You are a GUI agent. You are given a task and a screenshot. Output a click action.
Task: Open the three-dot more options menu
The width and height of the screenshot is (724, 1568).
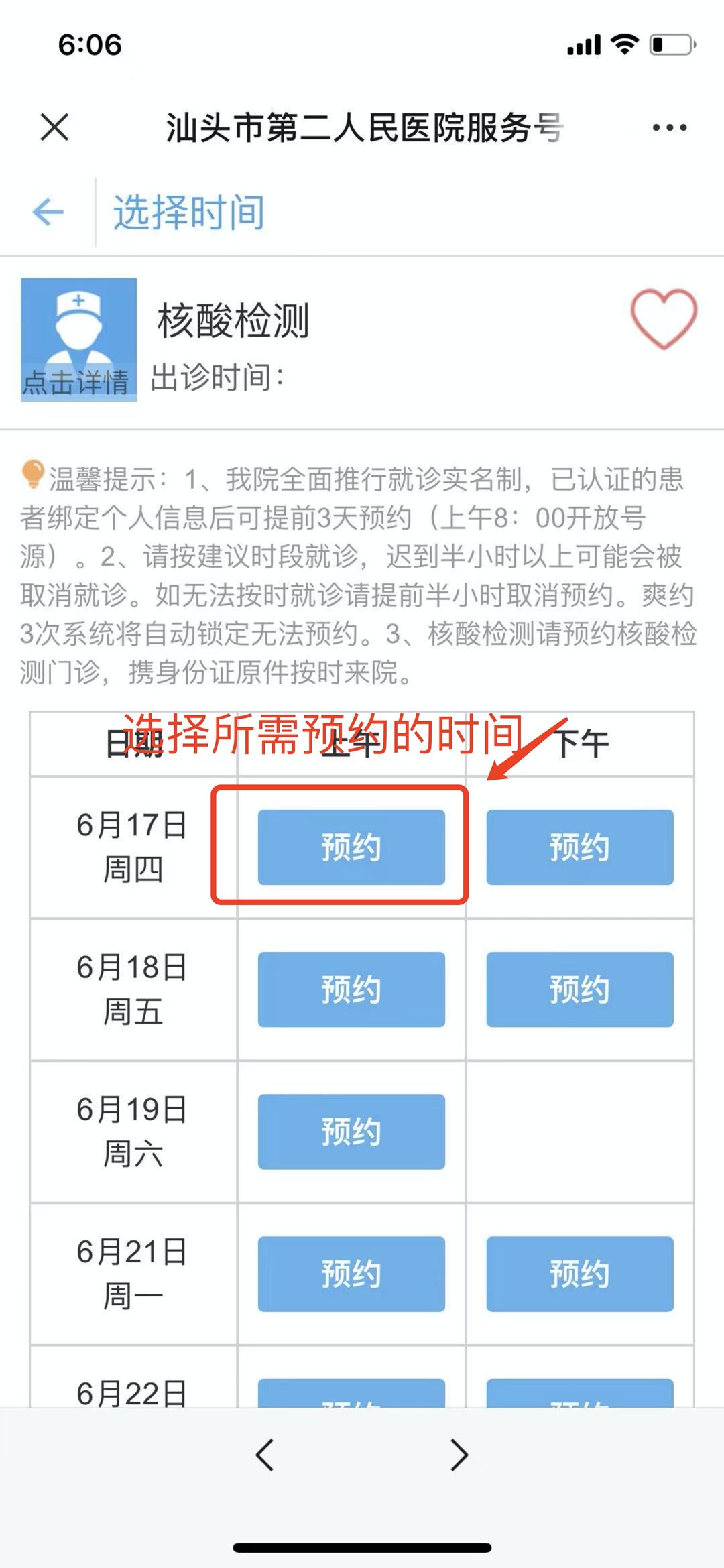tap(669, 127)
